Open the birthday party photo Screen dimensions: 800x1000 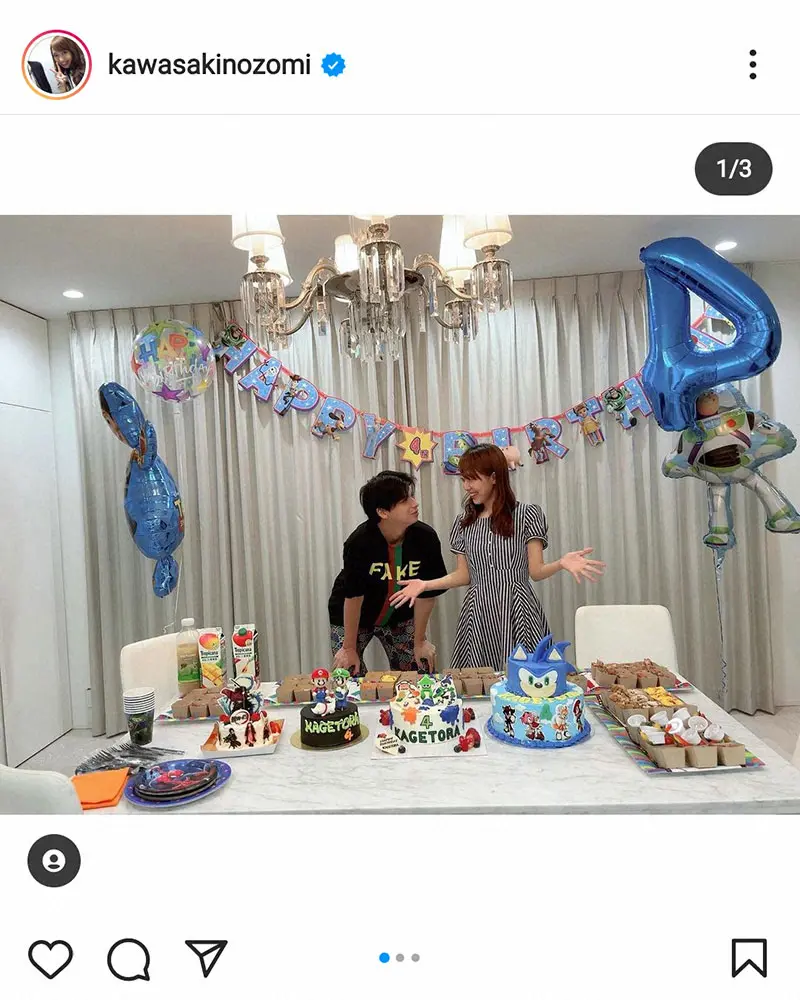[400, 515]
